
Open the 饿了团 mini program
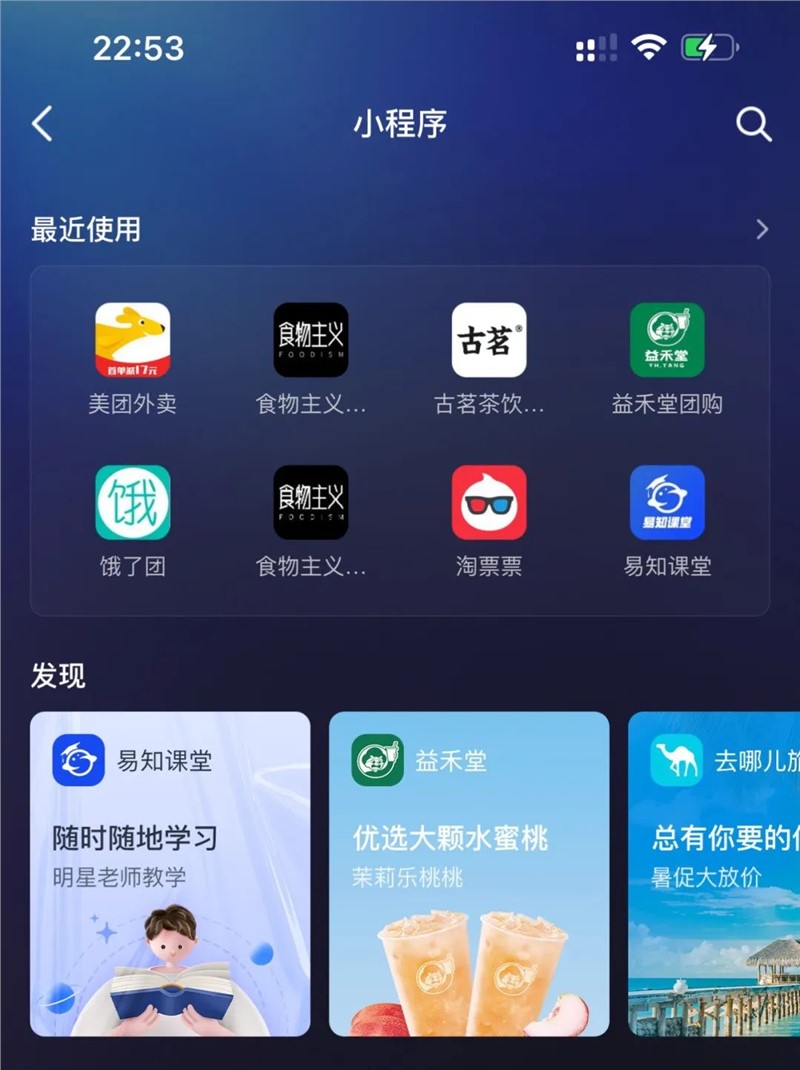(133, 503)
